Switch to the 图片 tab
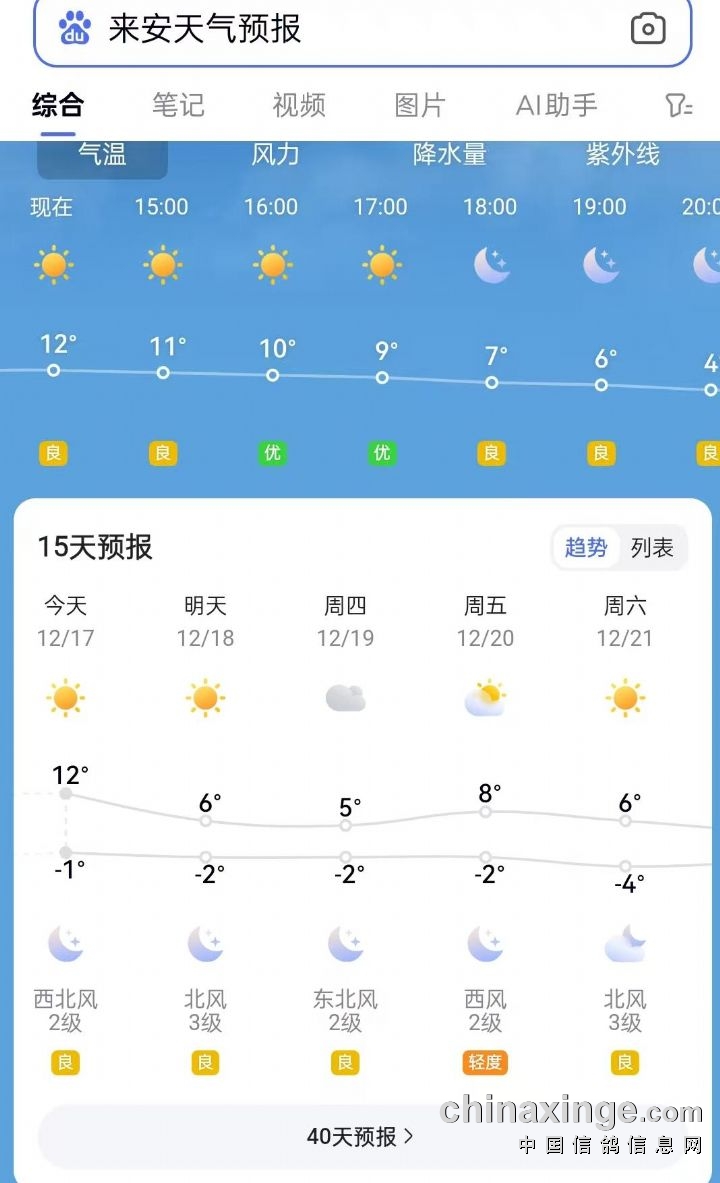The image size is (720, 1183). click(x=420, y=105)
